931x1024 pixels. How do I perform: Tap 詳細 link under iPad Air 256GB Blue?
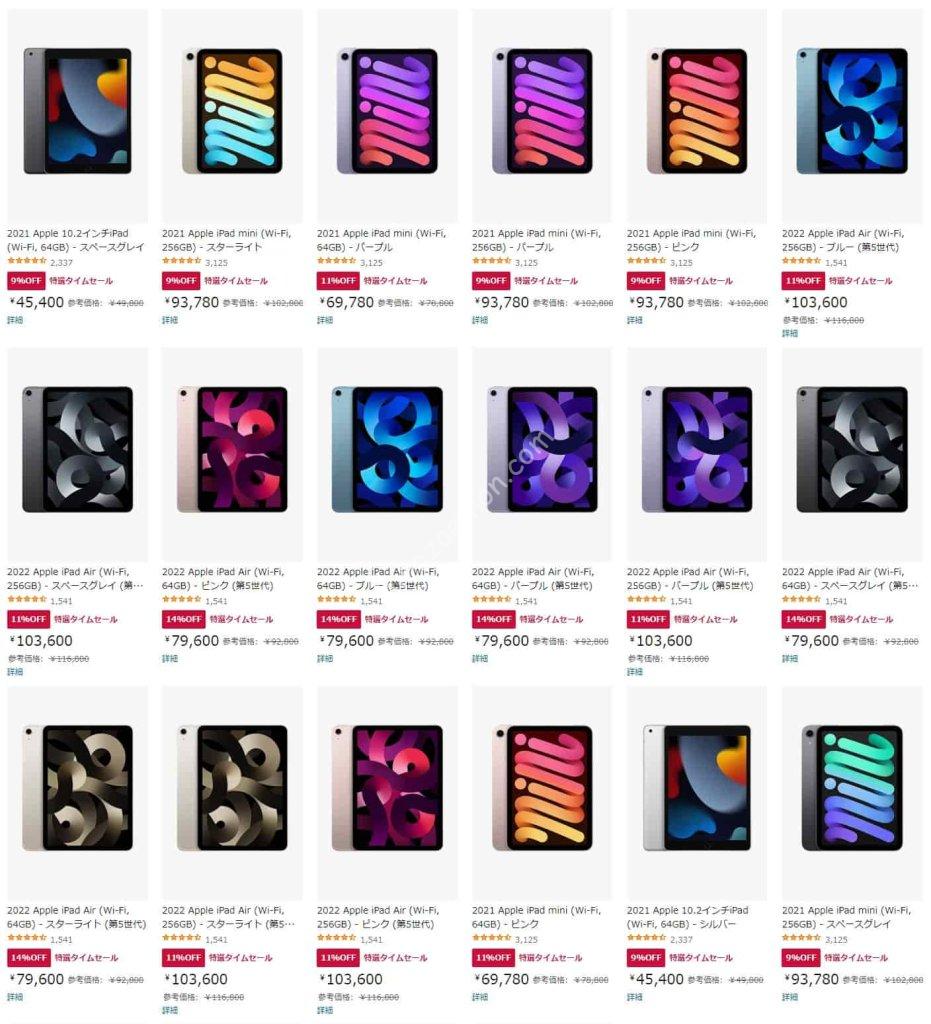click(790, 334)
